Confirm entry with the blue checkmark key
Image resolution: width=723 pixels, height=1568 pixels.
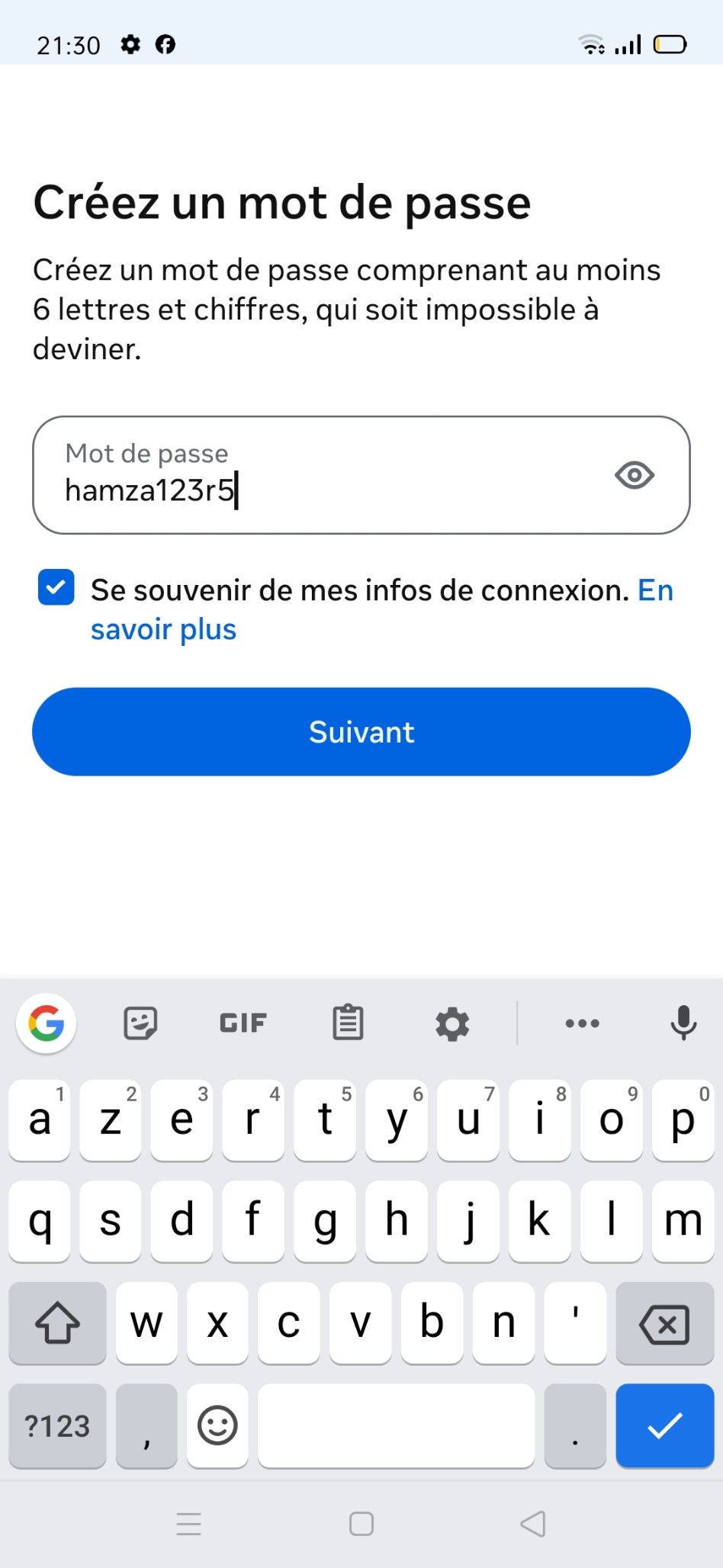[664, 1425]
